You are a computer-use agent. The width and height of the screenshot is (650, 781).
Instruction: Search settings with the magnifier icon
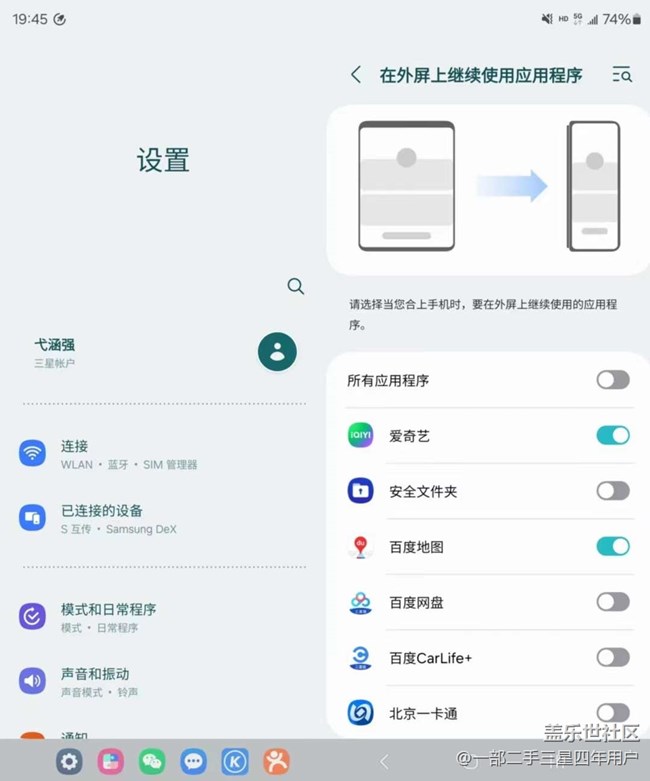coord(295,286)
